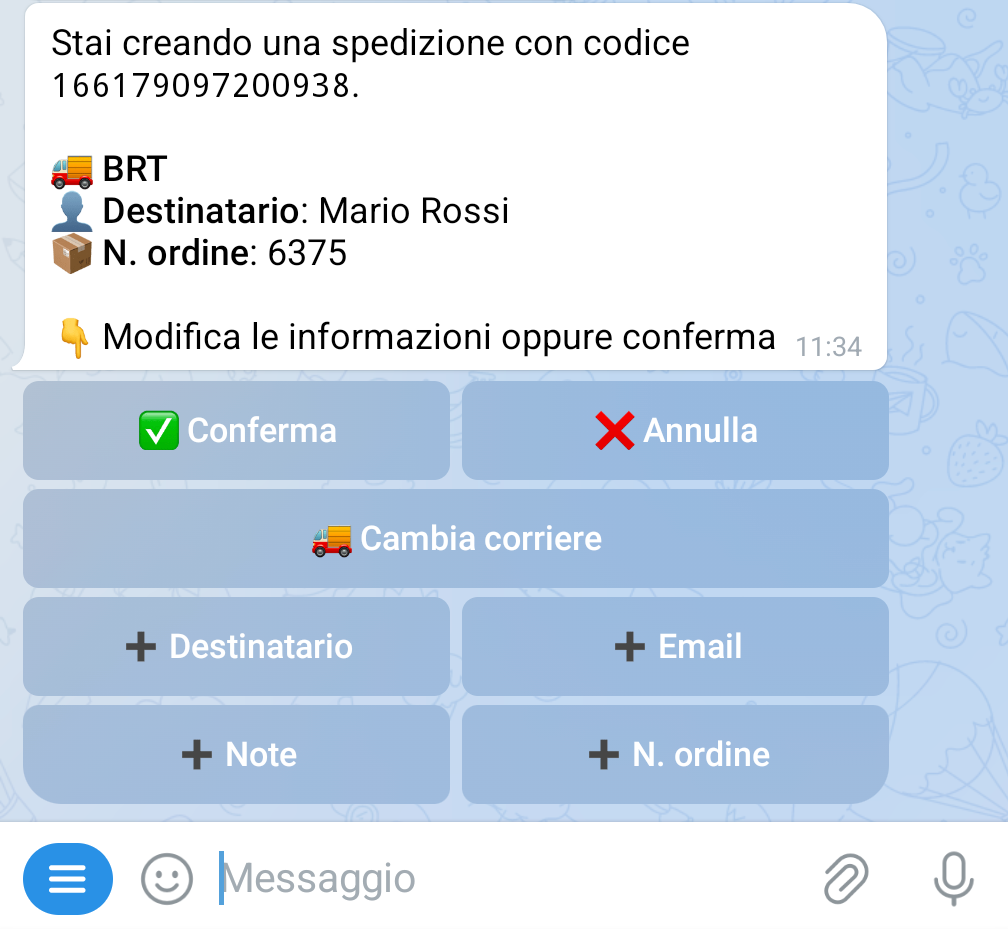Tap the microphone to record voice
Image resolution: width=1008 pixels, height=929 pixels.
[x=952, y=879]
